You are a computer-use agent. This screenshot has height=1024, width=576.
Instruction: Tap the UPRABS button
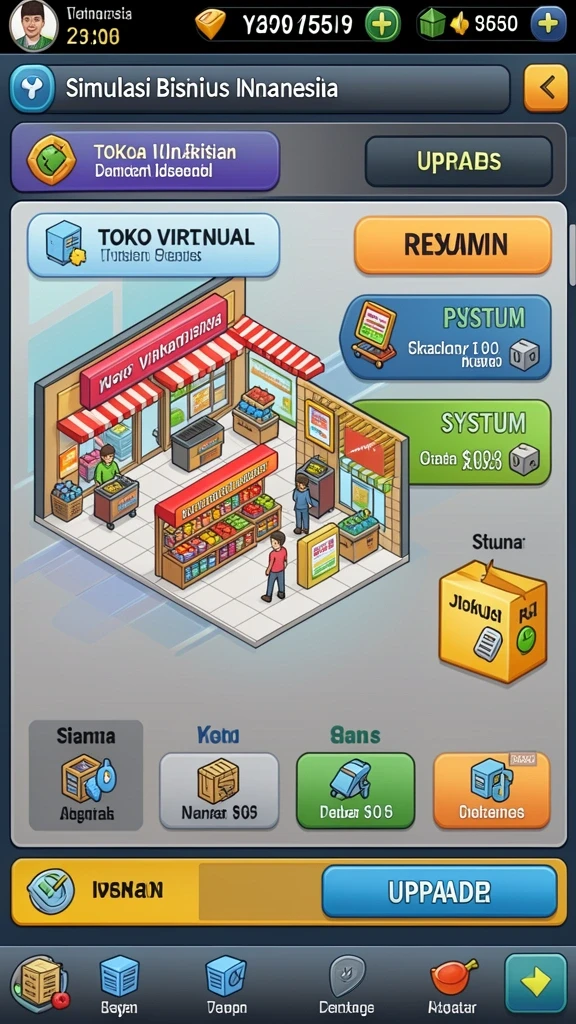458,161
